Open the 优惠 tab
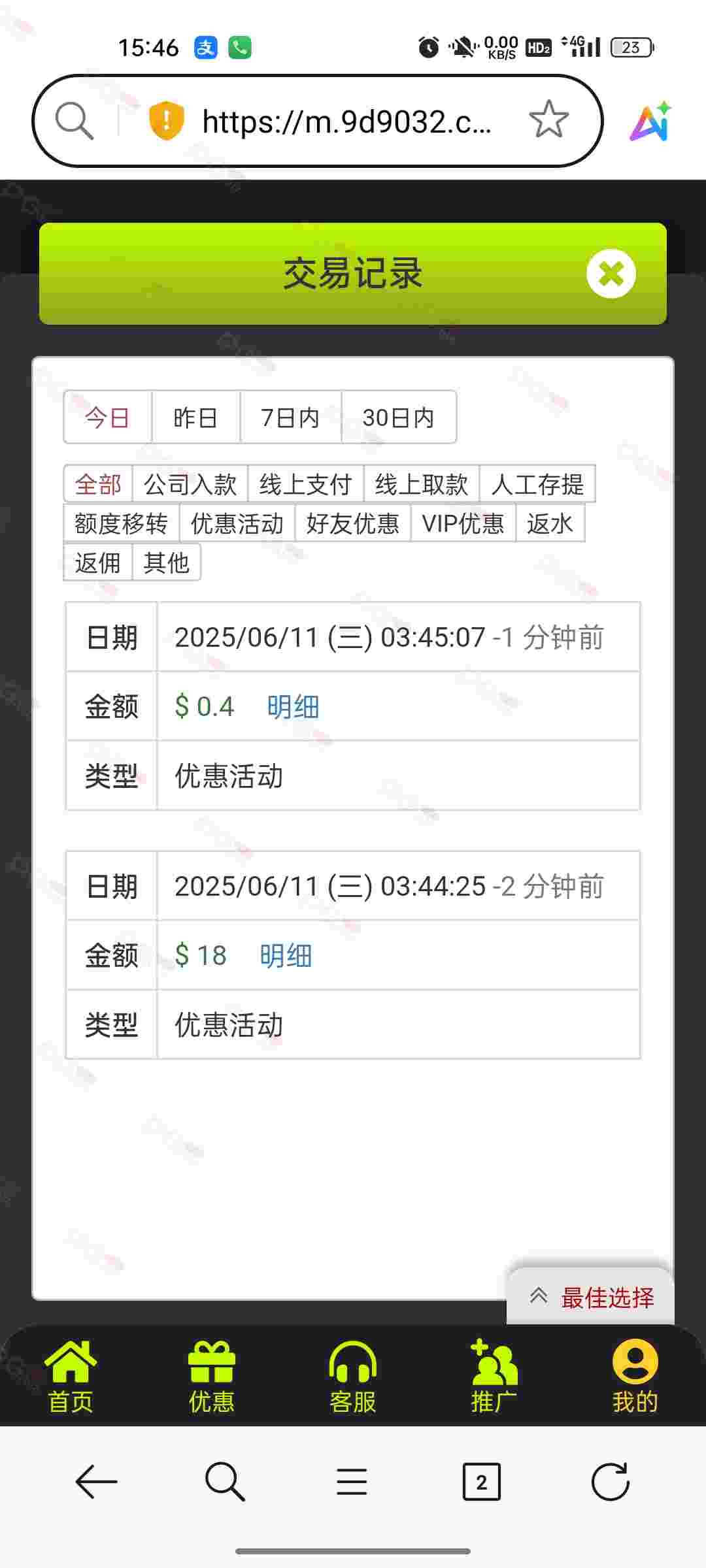This screenshot has width=706, height=1568. (x=211, y=1375)
